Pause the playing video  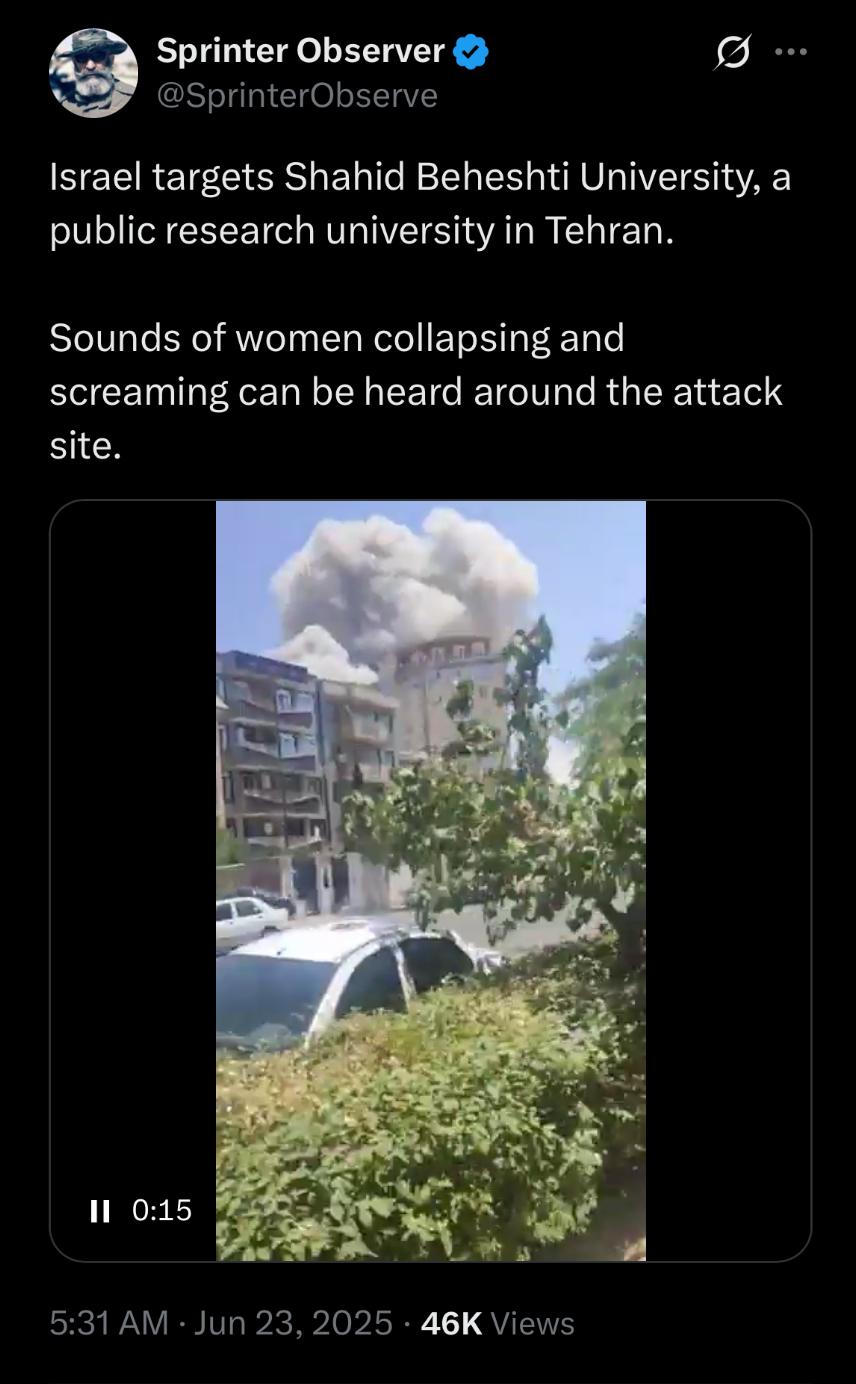pos(99,1211)
